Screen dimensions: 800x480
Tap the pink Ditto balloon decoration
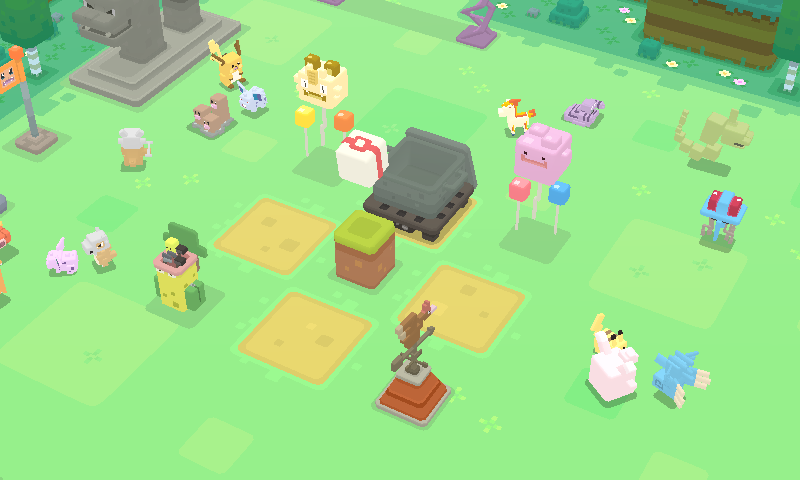(x=542, y=156)
